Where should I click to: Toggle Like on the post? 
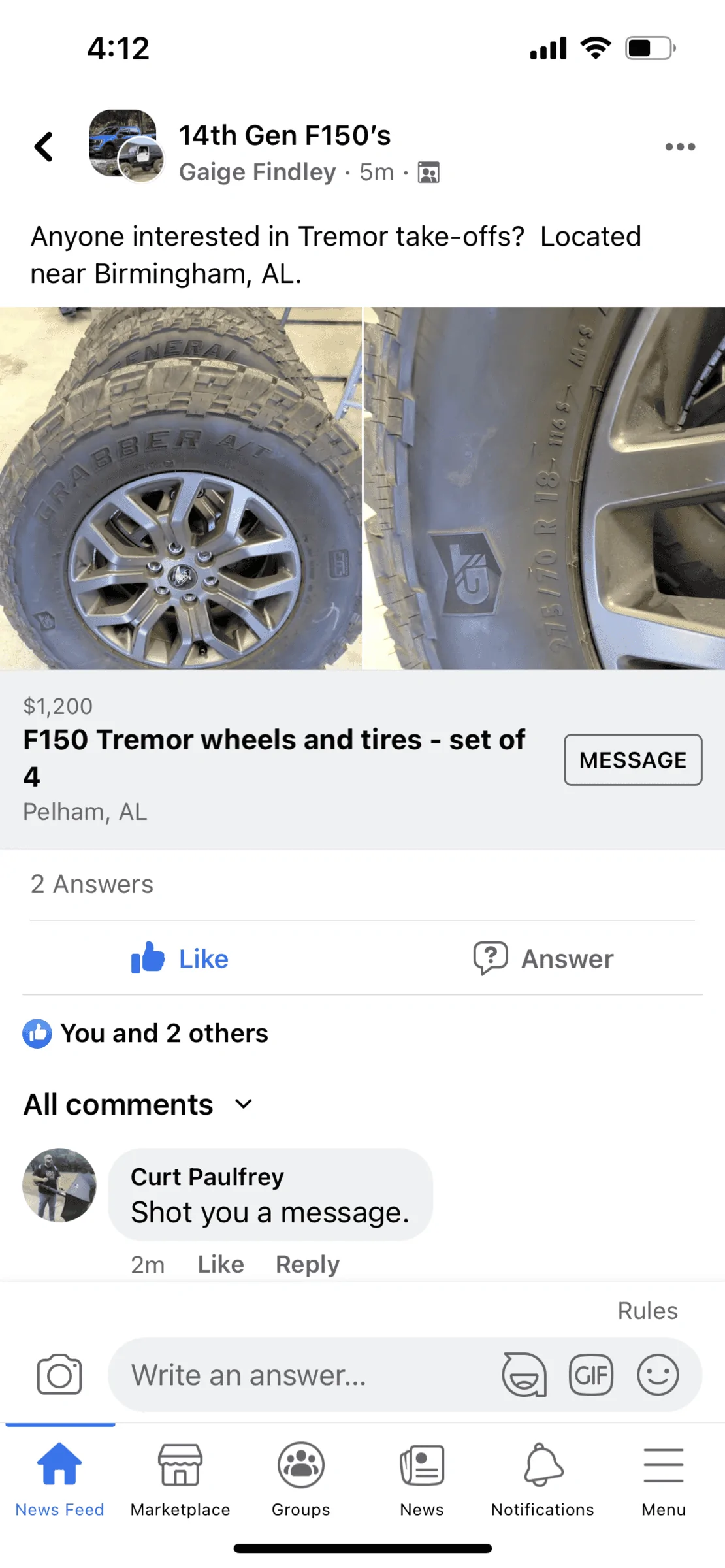click(x=180, y=958)
